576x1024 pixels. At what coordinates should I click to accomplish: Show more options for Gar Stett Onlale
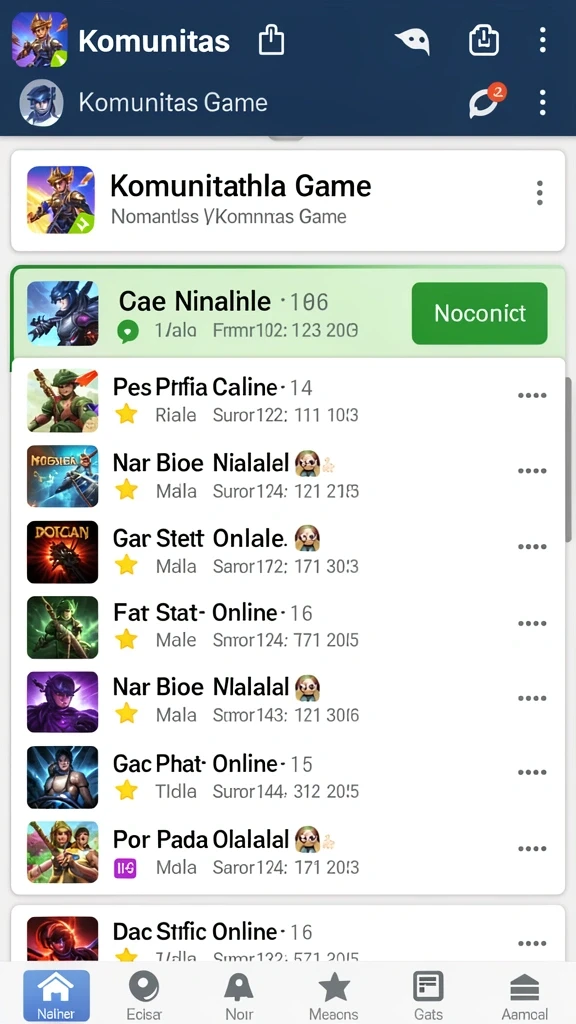pos(532,547)
